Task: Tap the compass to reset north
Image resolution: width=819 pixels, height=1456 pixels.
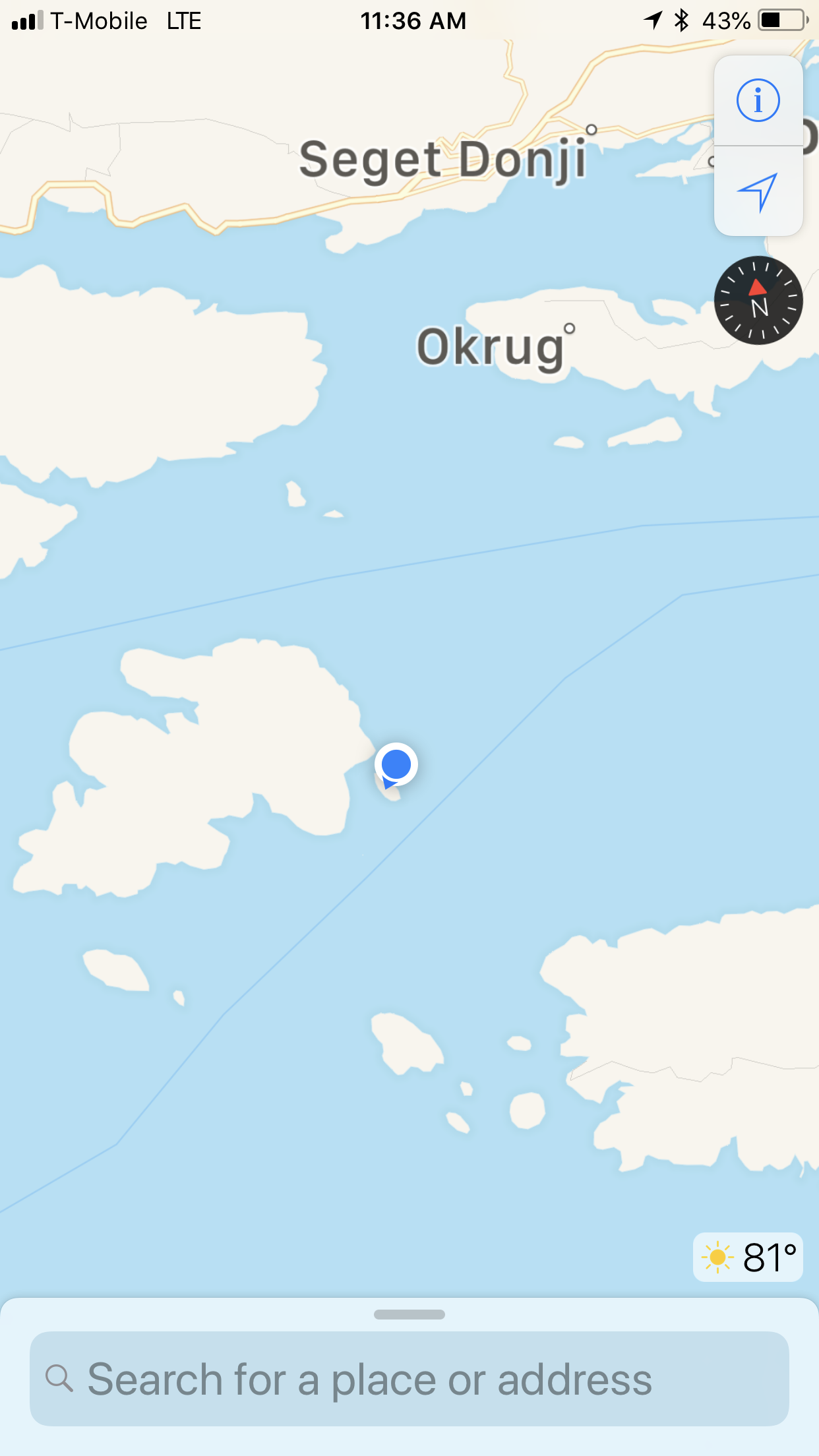Action: point(758,301)
